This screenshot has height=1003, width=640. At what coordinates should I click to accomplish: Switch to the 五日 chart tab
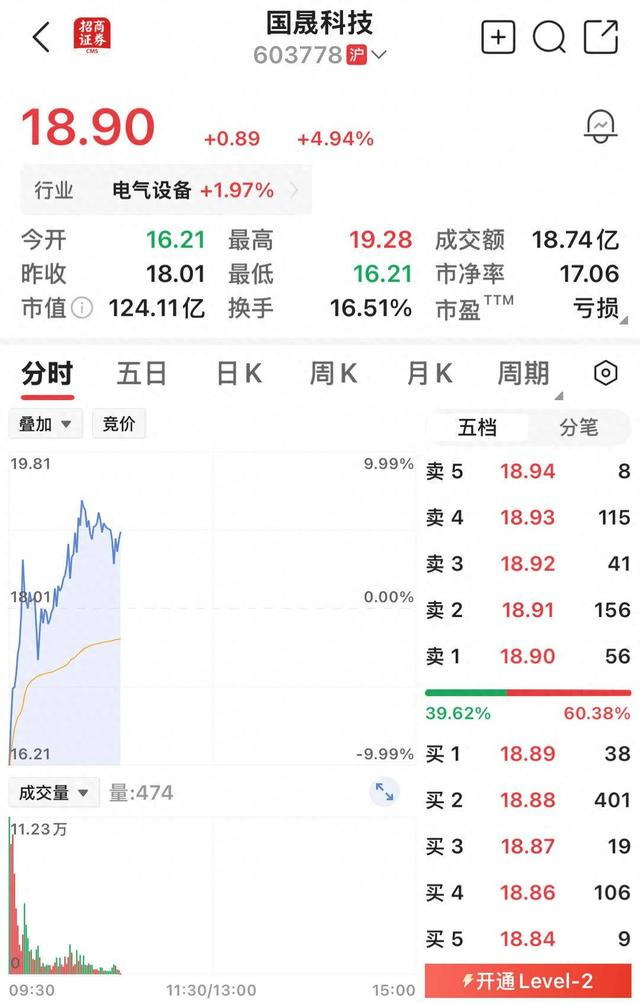[x=141, y=374]
